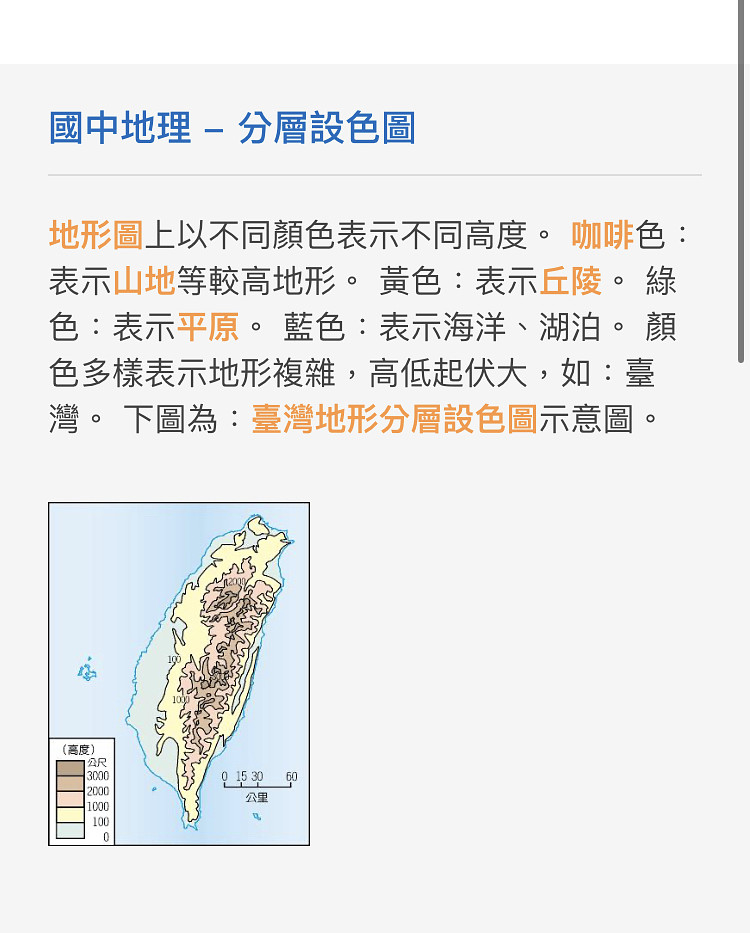Open the 山地 highlighted link
This screenshot has height=933, width=750.
144,281
